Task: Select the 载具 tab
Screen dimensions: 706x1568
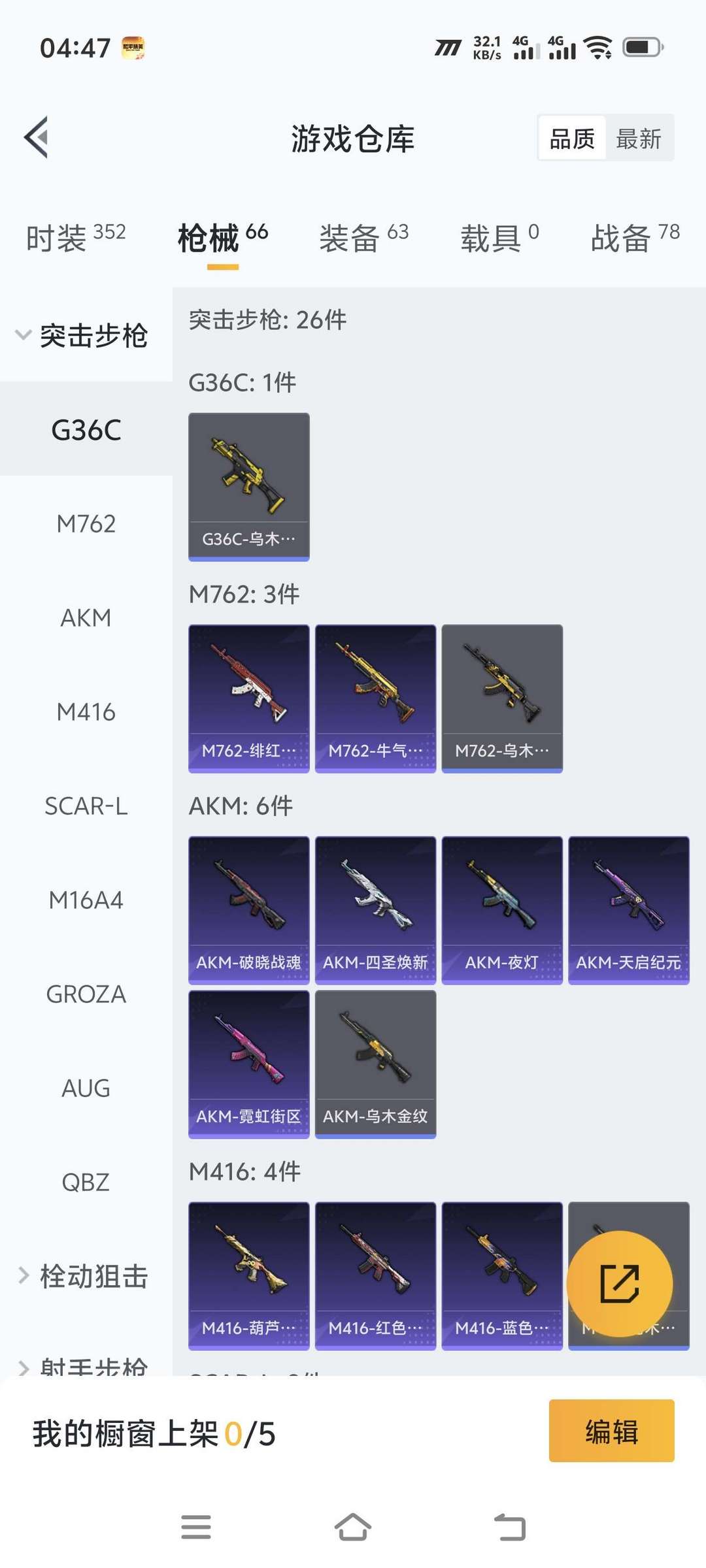Action: coord(500,237)
